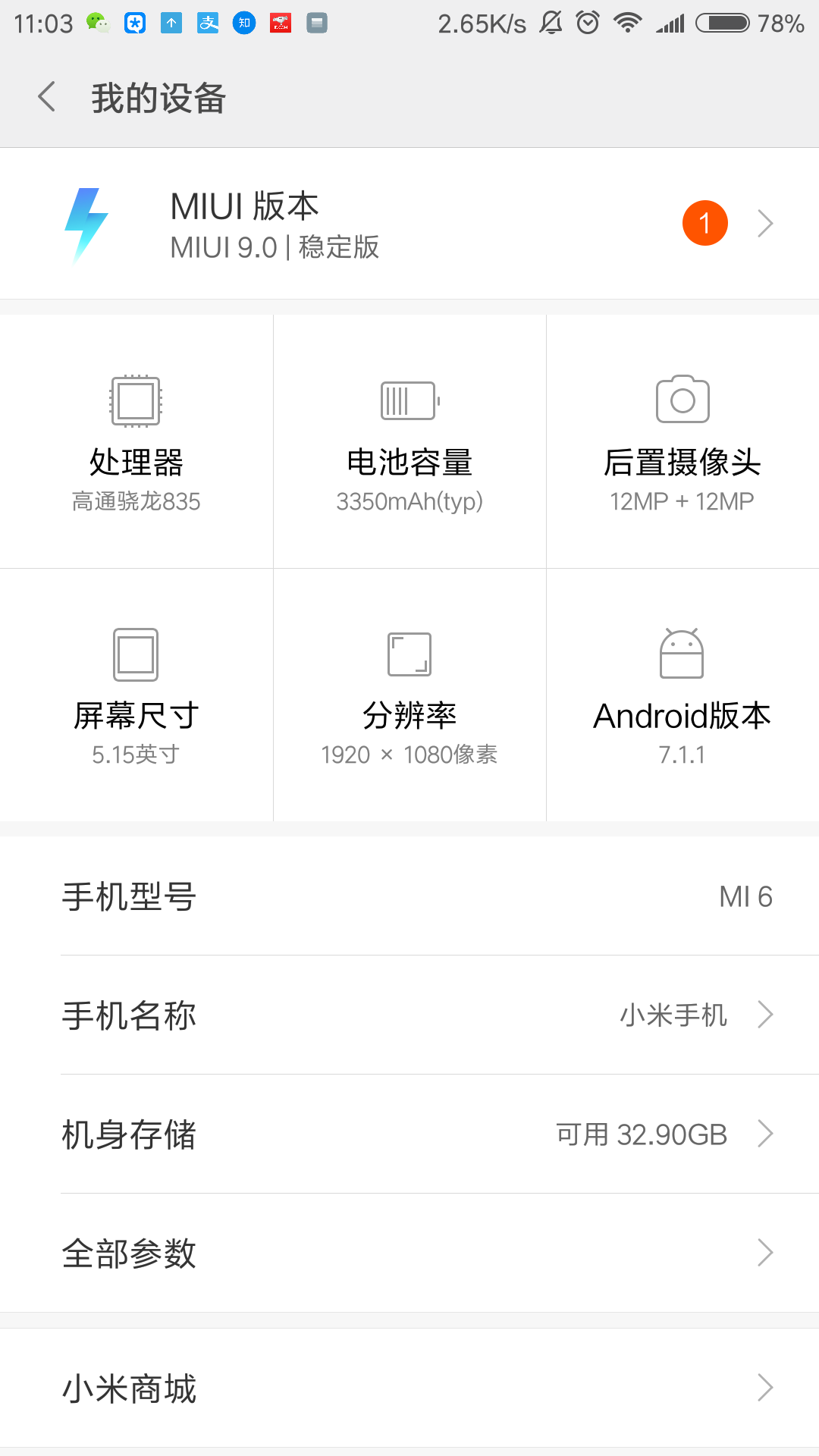
Task: Expand the MIUI 版本 row chevron
Action: click(x=764, y=224)
